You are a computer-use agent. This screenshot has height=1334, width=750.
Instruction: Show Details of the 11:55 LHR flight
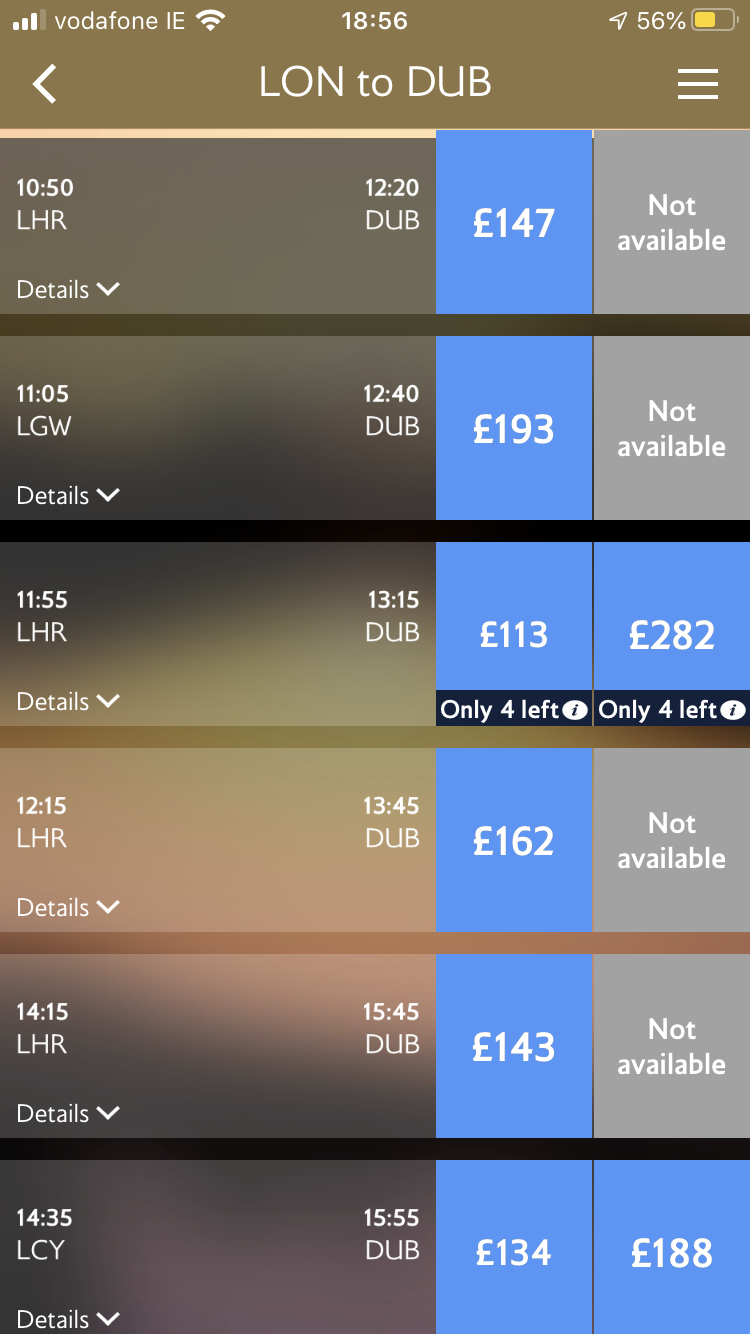(68, 702)
